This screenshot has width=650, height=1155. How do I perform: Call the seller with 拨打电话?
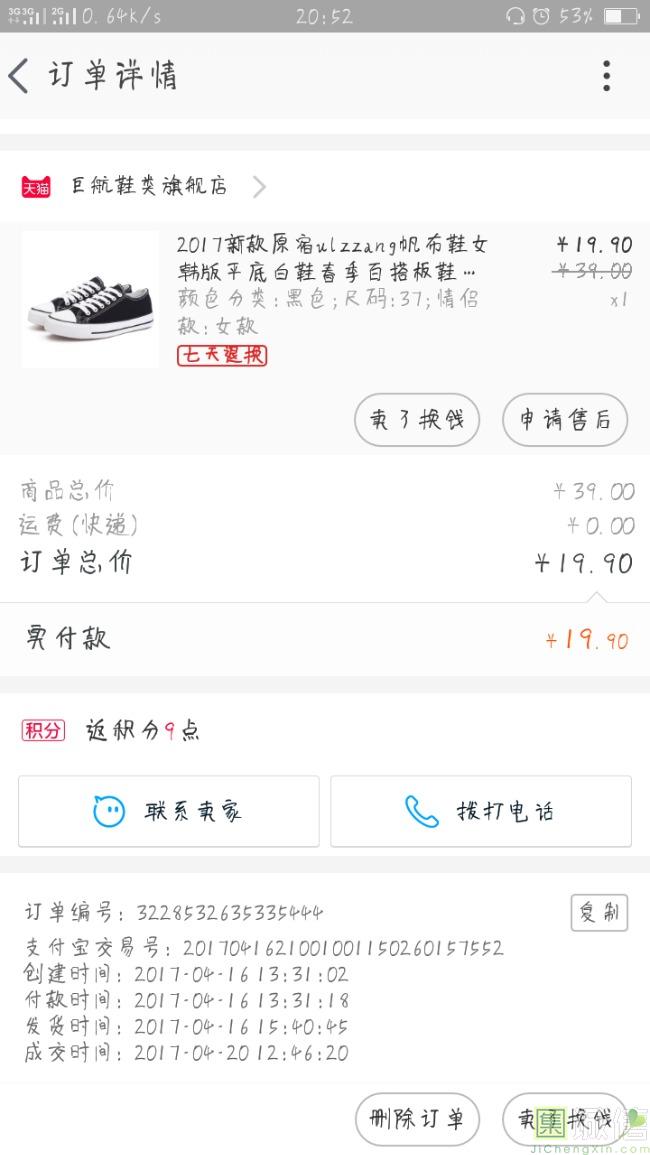click(481, 811)
